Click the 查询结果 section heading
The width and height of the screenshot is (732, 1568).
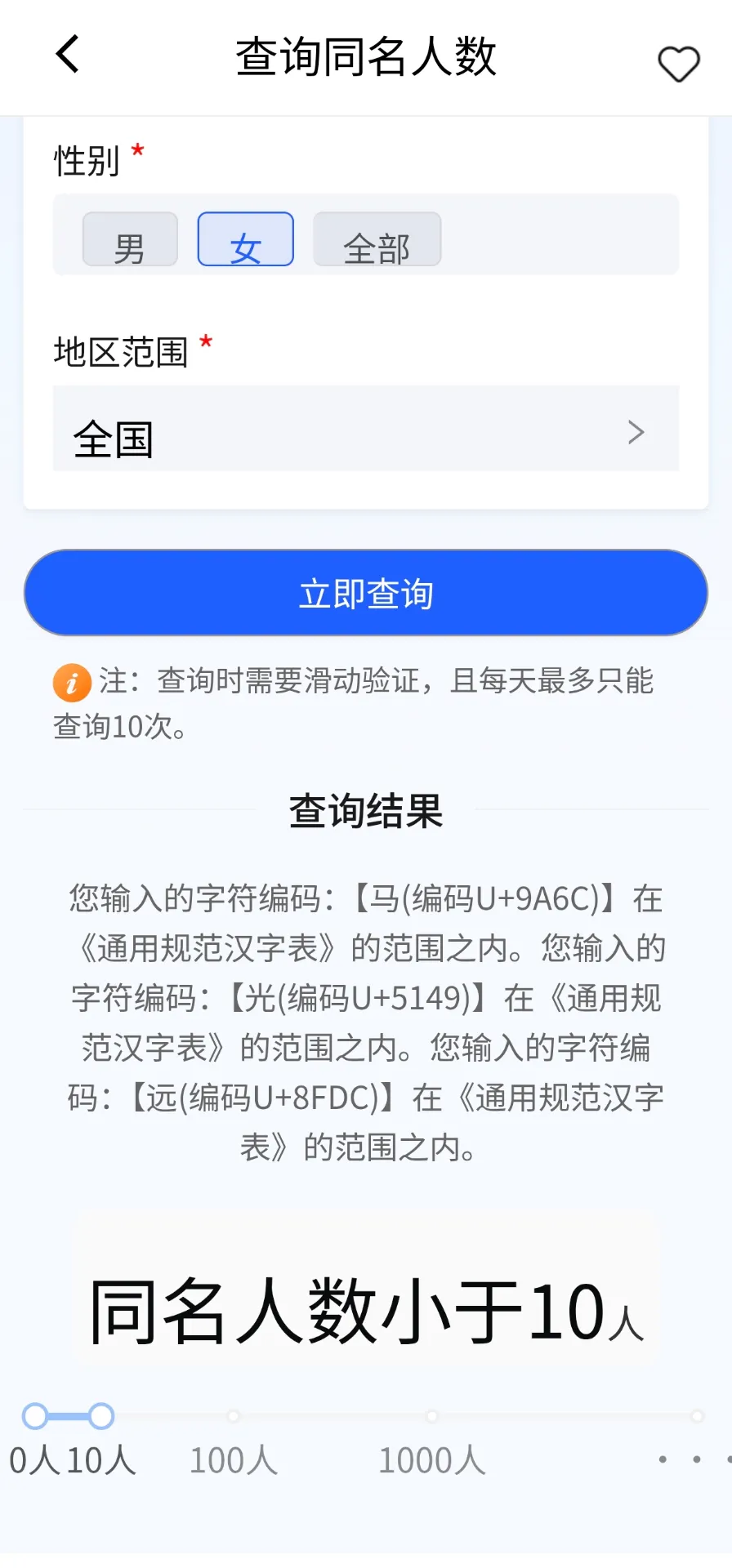tap(365, 811)
